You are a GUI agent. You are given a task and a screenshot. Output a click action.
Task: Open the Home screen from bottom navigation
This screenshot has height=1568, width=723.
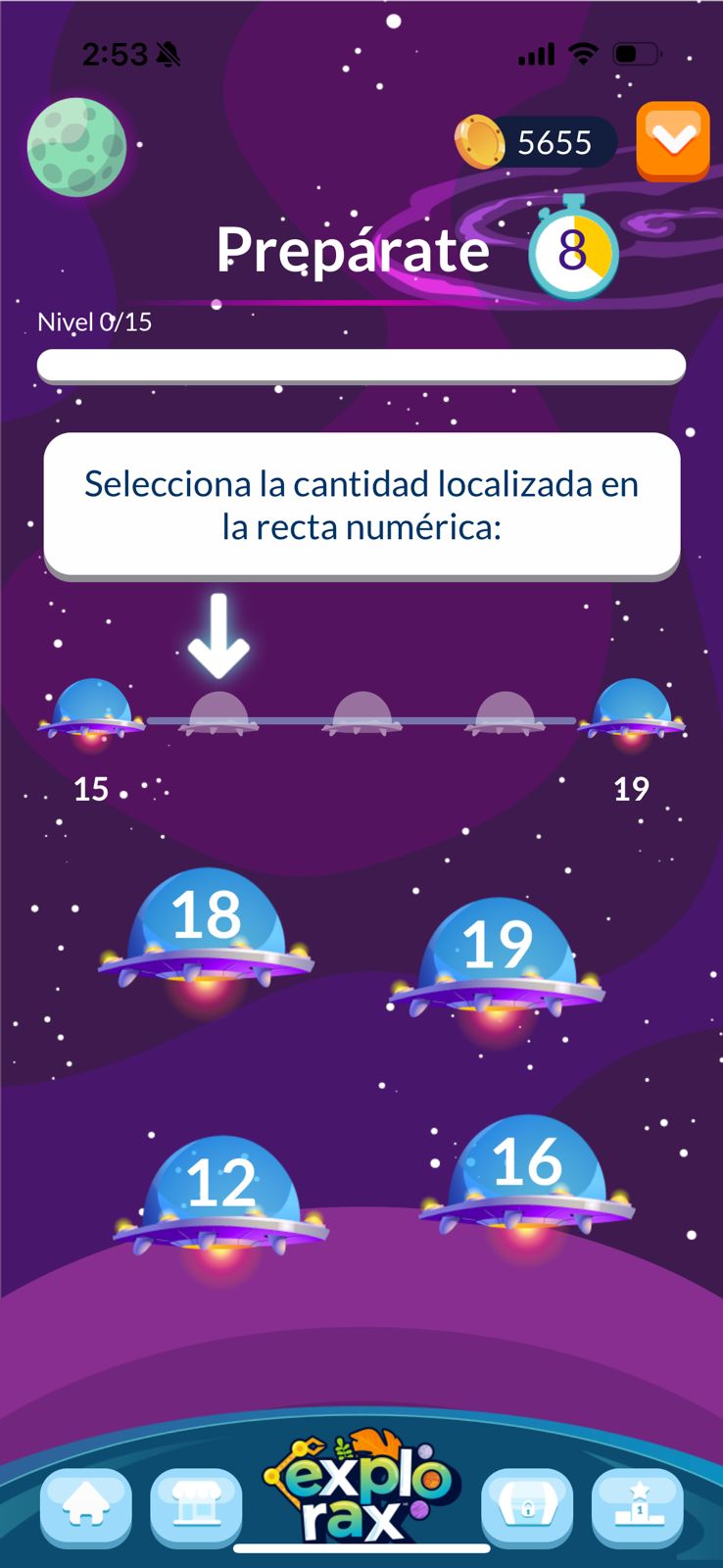85,1506
